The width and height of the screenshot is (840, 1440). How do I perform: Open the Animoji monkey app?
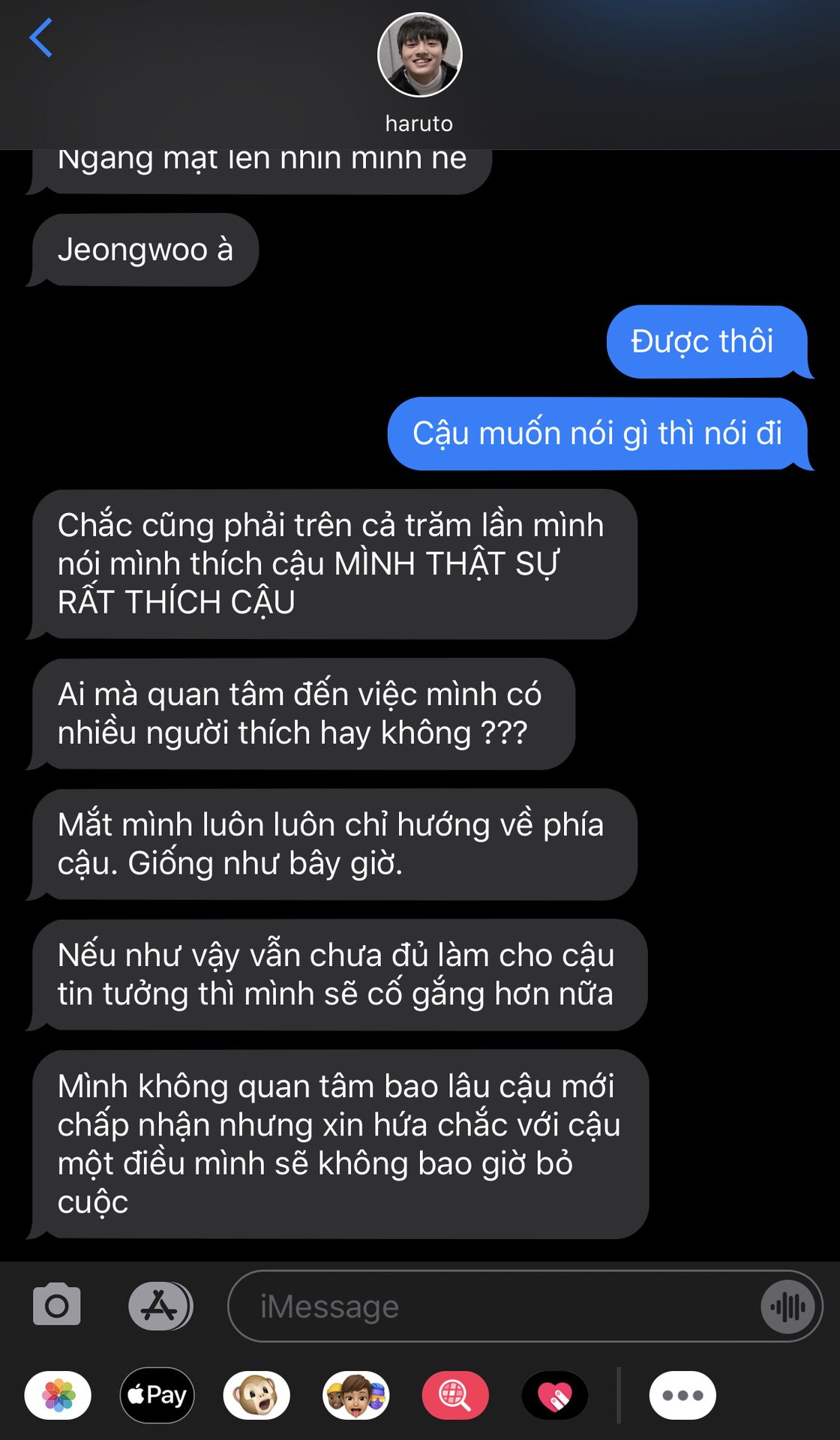(256, 1395)
